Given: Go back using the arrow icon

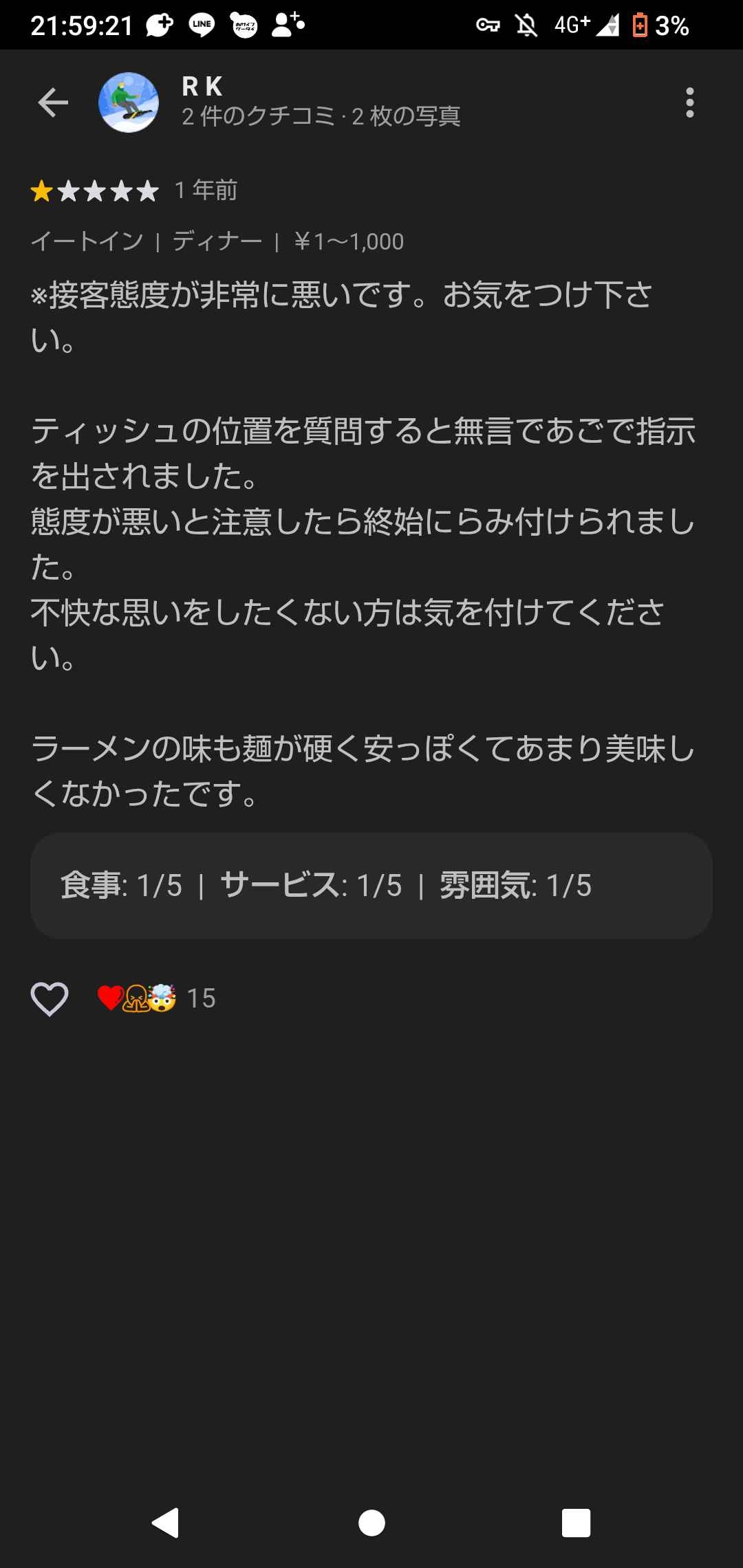Looking at the screenshot, I should coord(53,103).
